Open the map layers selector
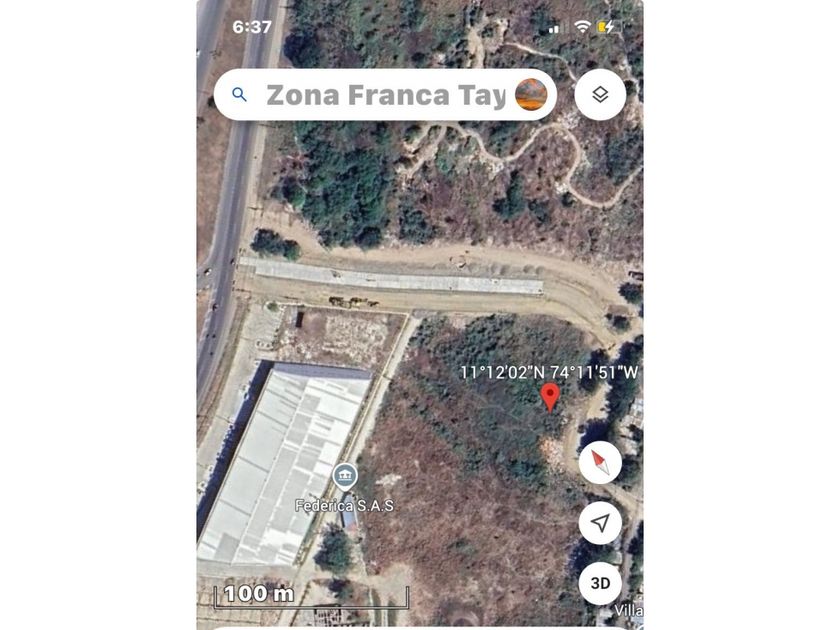 [600, 95]
